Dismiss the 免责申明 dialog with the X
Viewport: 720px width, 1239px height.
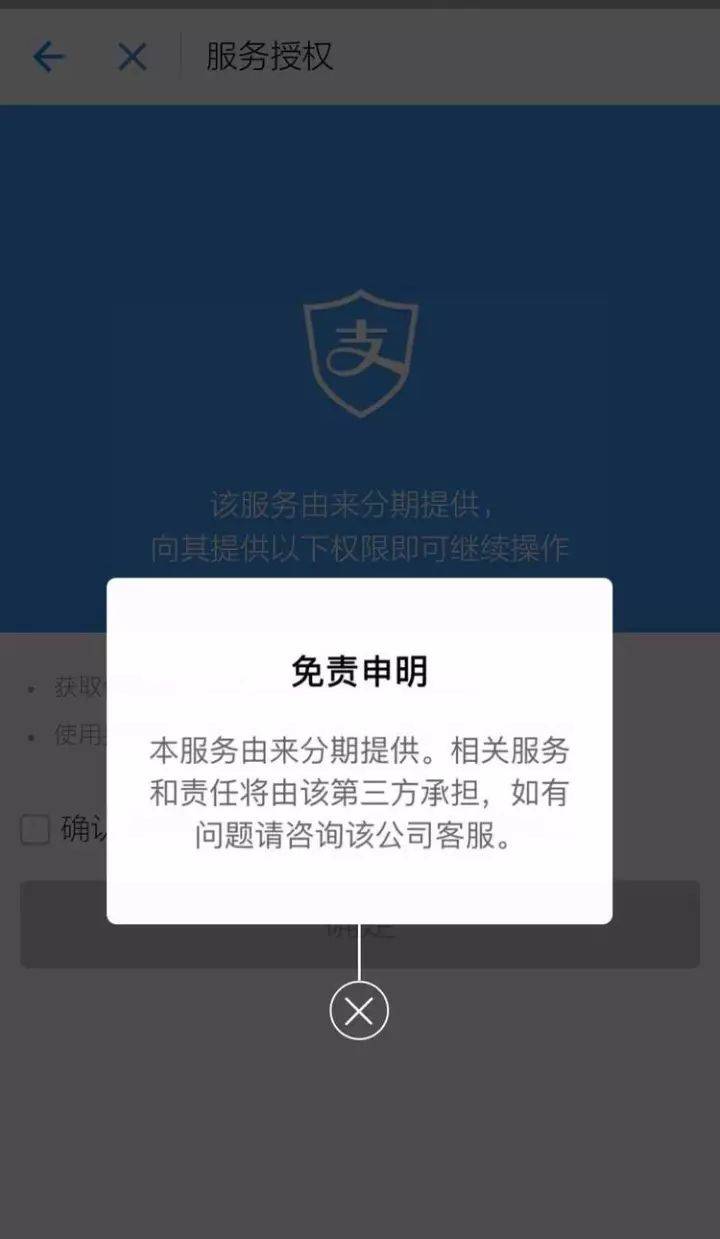pyautogui.click(x=359, y=1011)
